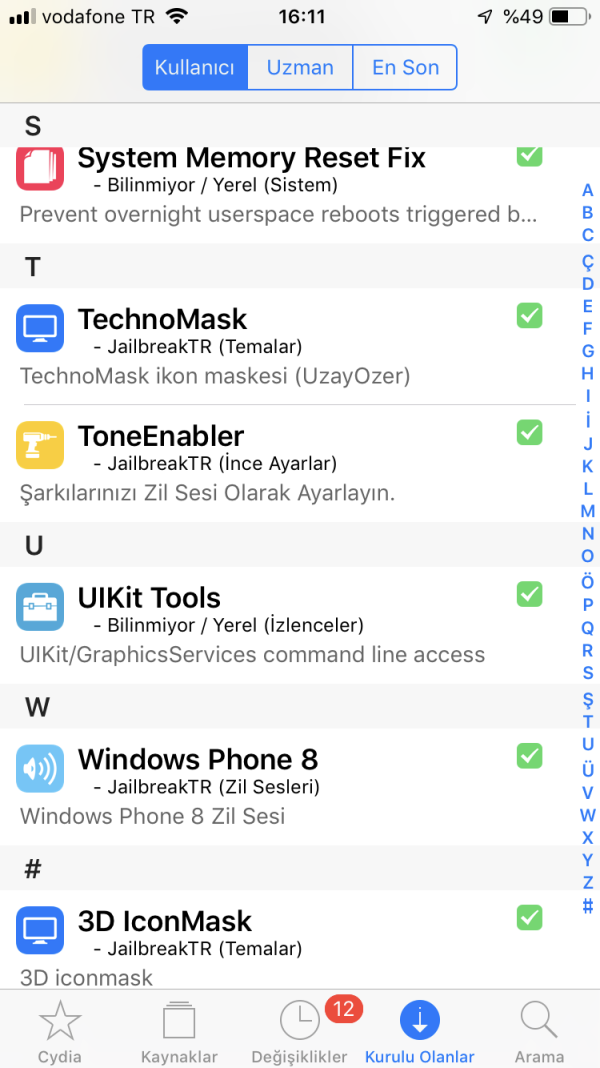Viewport: 600px width, 1068px height.
Task: Open the TechnoMask package details
Action: [x=280, y=346]
